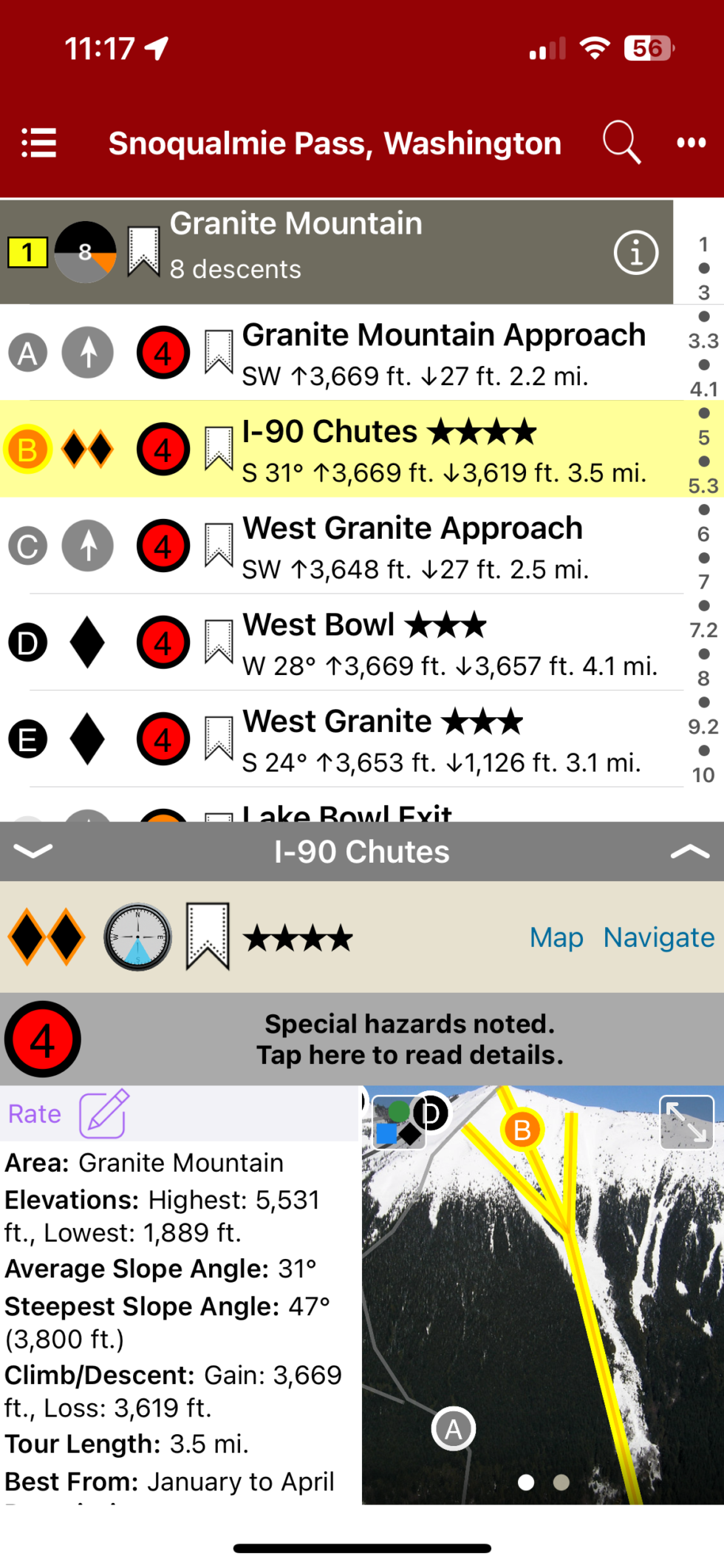Open Granite Mountain Approach route
Image resolution: width=724 pixels, height=1568 pixels.
(443, 353)
